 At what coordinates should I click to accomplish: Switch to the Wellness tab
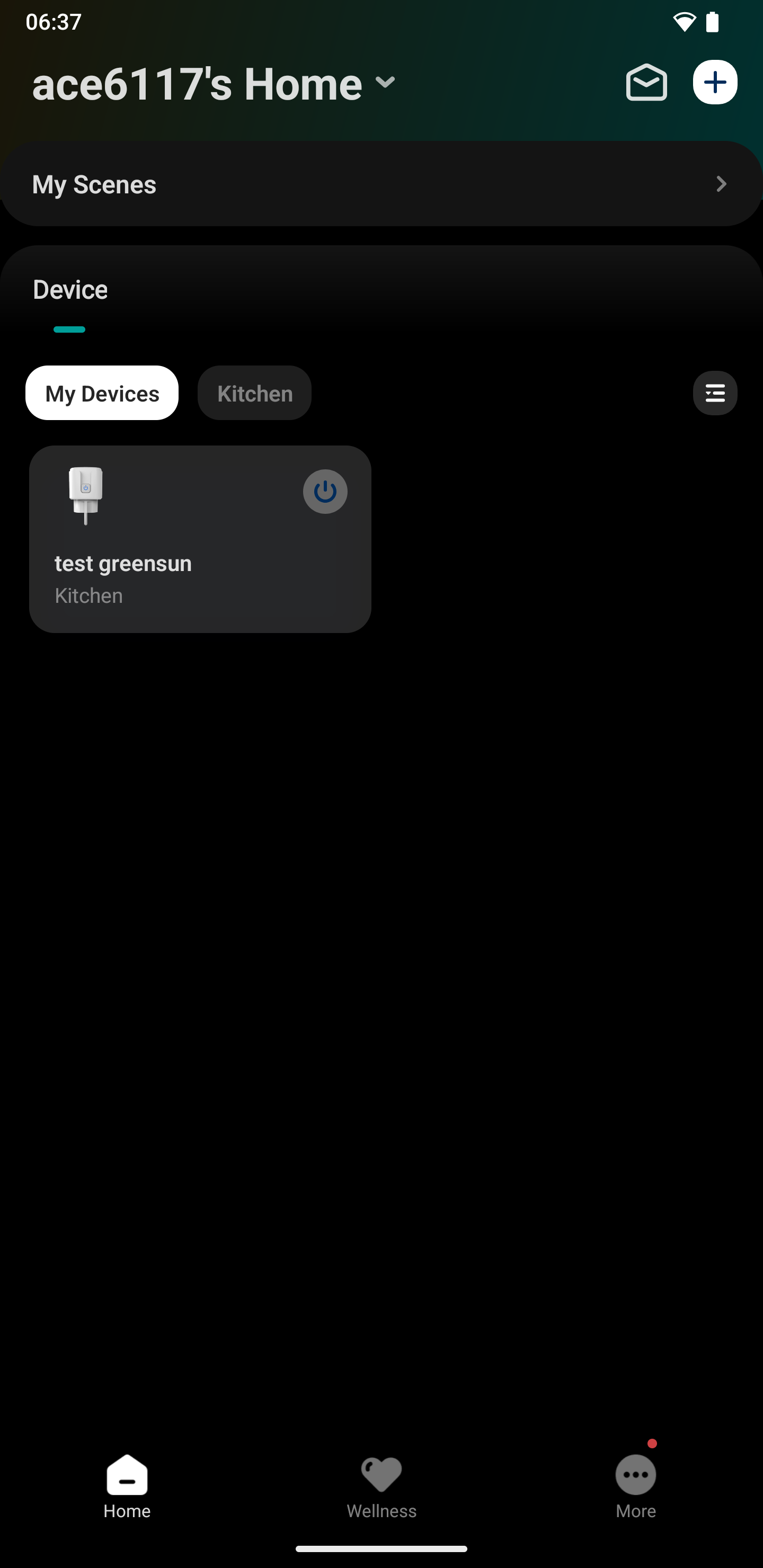tap(381, 1486)
